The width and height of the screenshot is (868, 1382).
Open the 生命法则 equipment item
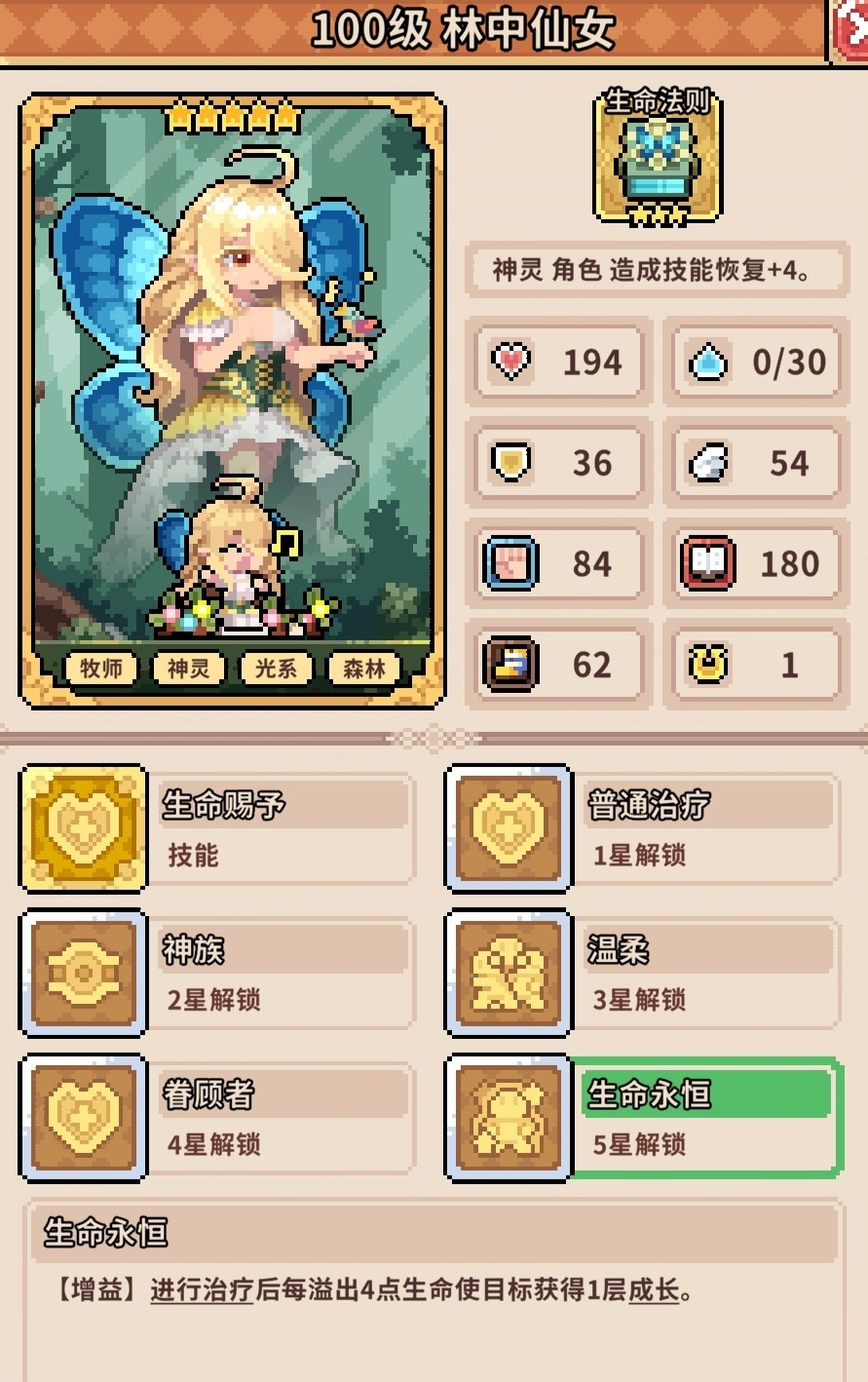(658, 158)
